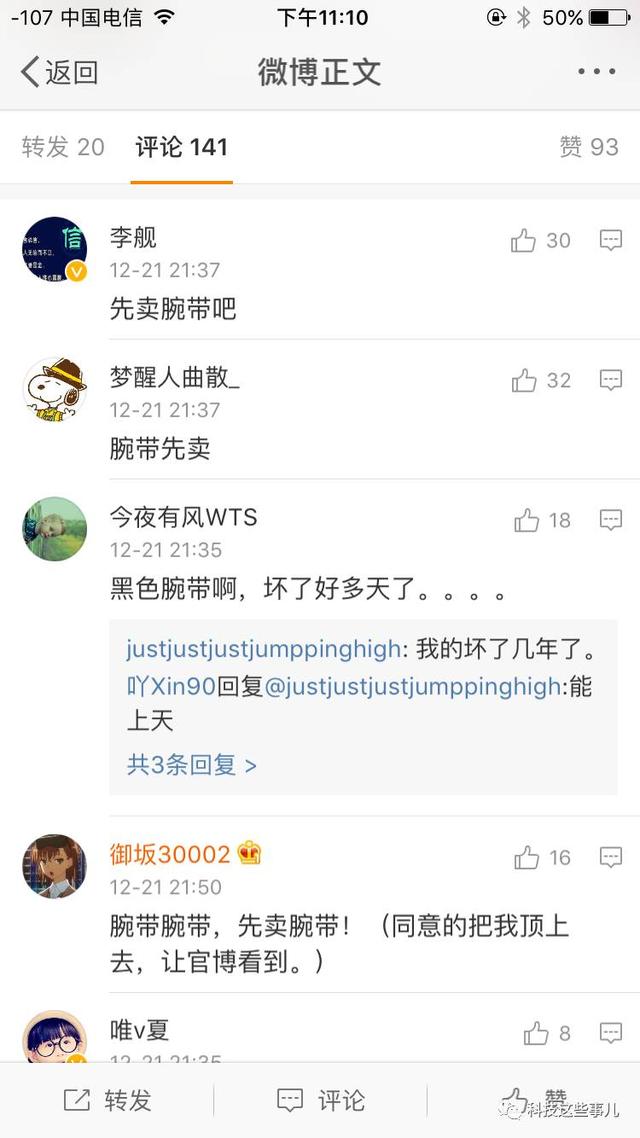Tap the reply bubble on 今夜有风WTS's comment
The width and height of the screenshot is (640, 1138).
[x=611, y=520]
